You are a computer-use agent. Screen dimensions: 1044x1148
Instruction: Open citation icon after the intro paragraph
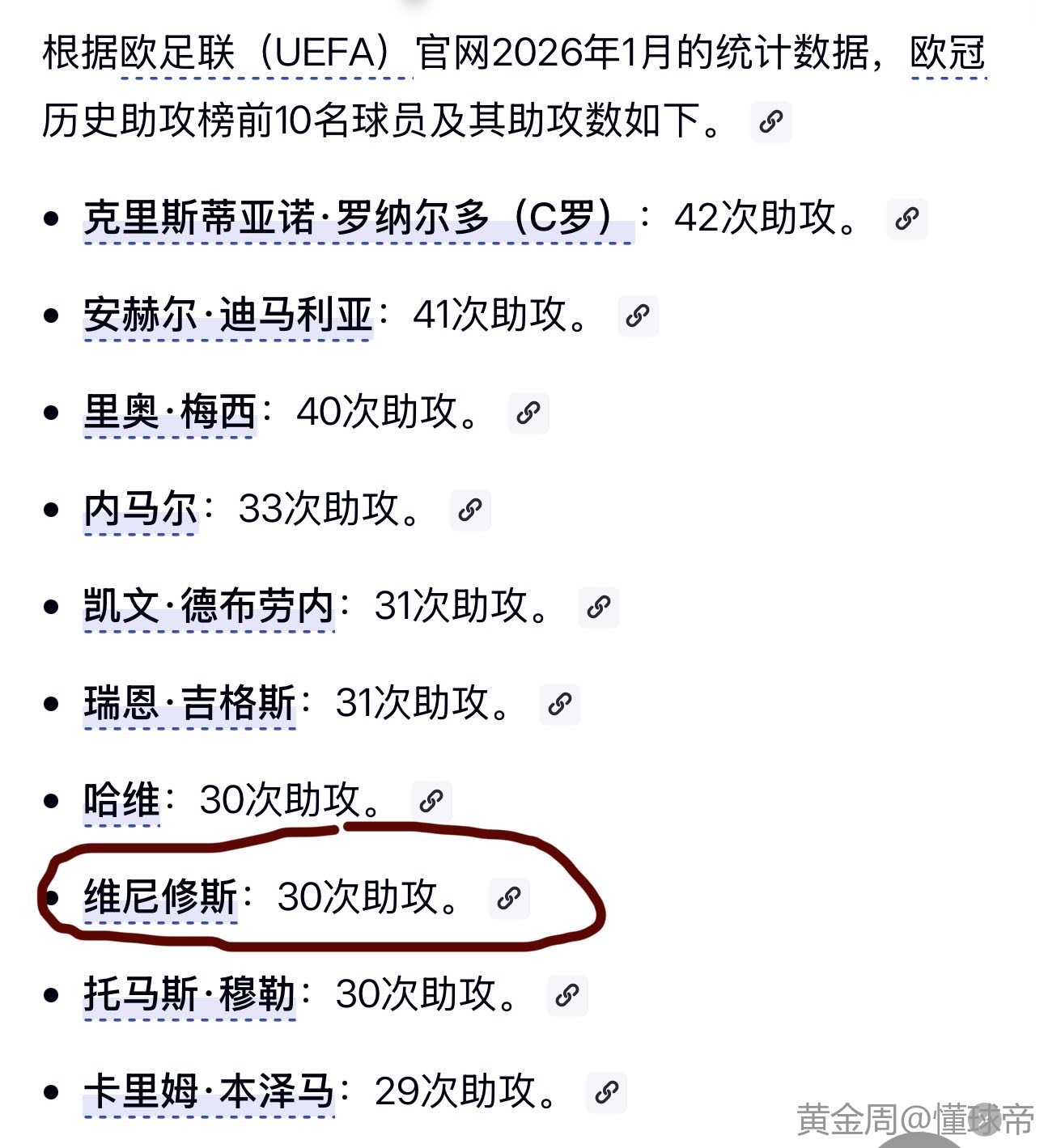[x=770, y=122]
